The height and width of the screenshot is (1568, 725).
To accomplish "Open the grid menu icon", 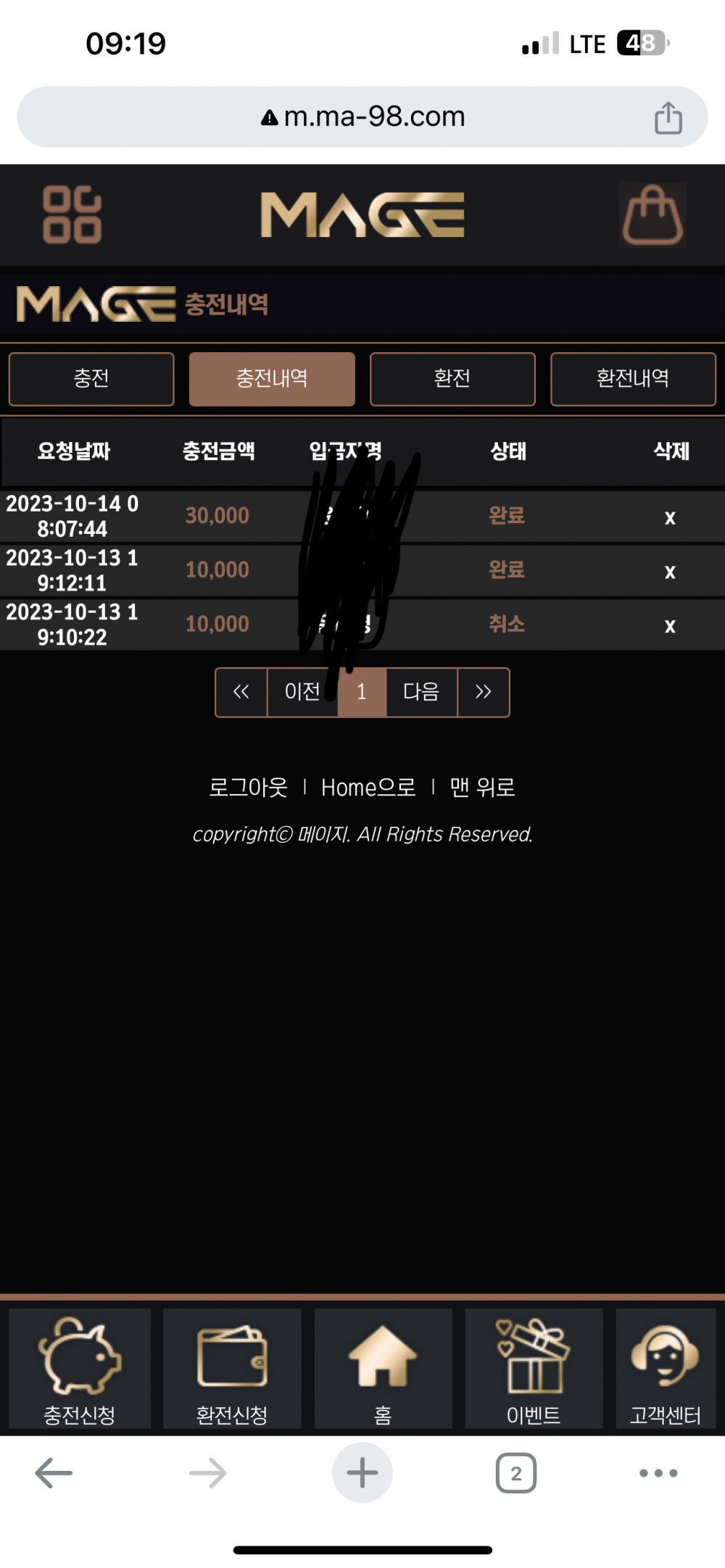I will tap(72, 214).
